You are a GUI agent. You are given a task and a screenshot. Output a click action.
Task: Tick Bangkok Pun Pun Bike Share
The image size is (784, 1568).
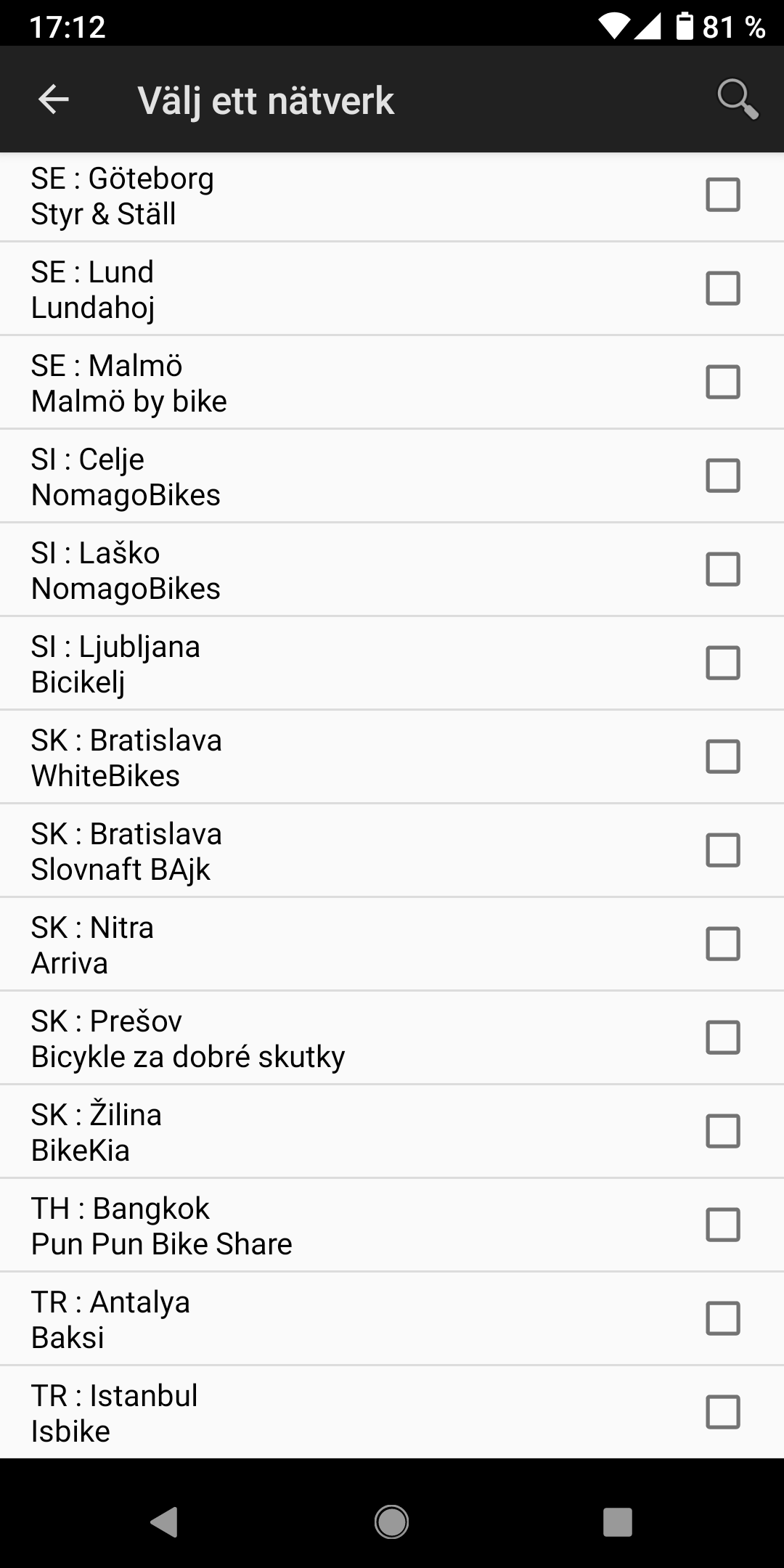tap(722, 1225)
